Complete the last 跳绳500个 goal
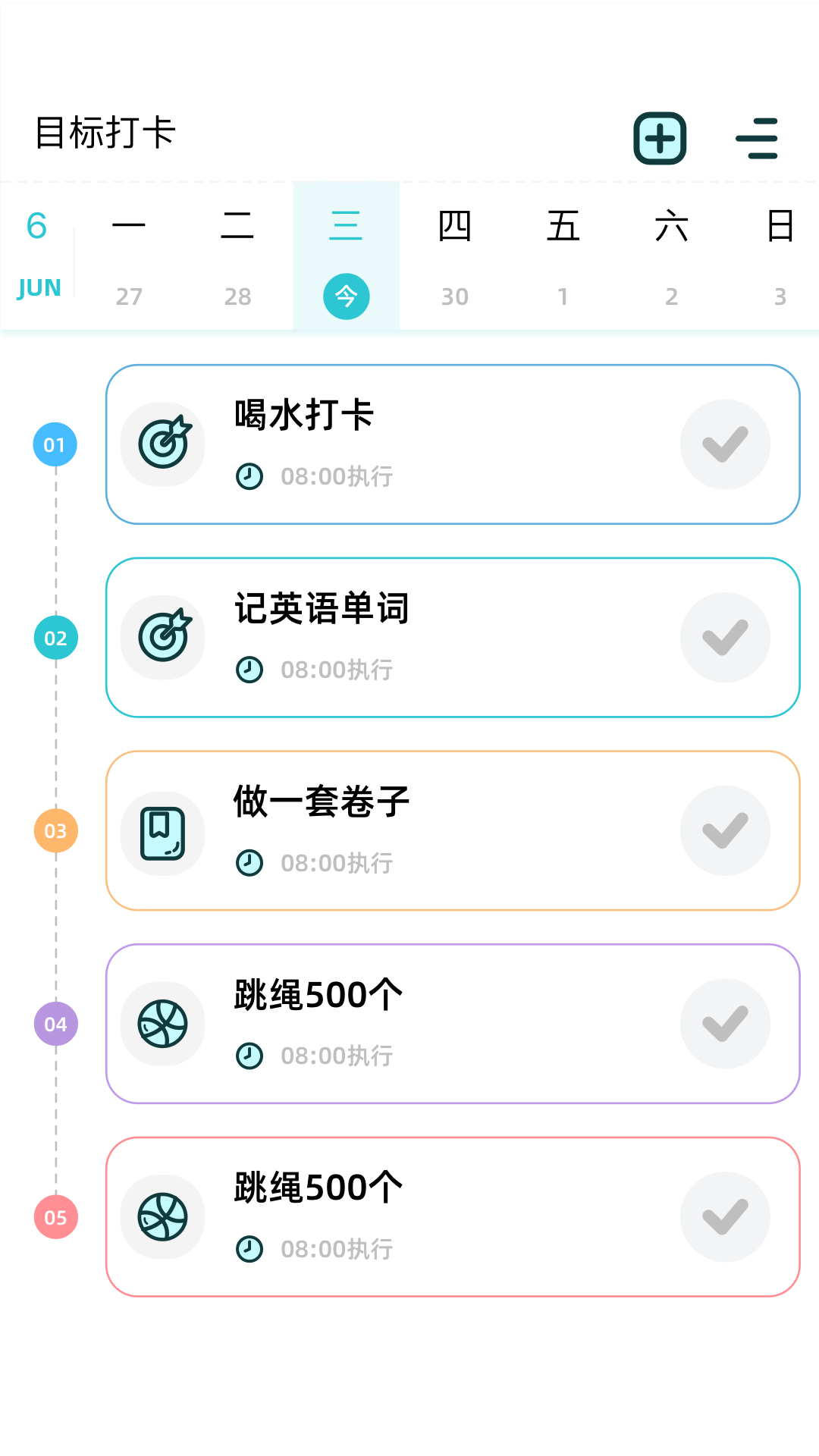This screenshot has height=1456, width=819. [x=725, y=1216]
